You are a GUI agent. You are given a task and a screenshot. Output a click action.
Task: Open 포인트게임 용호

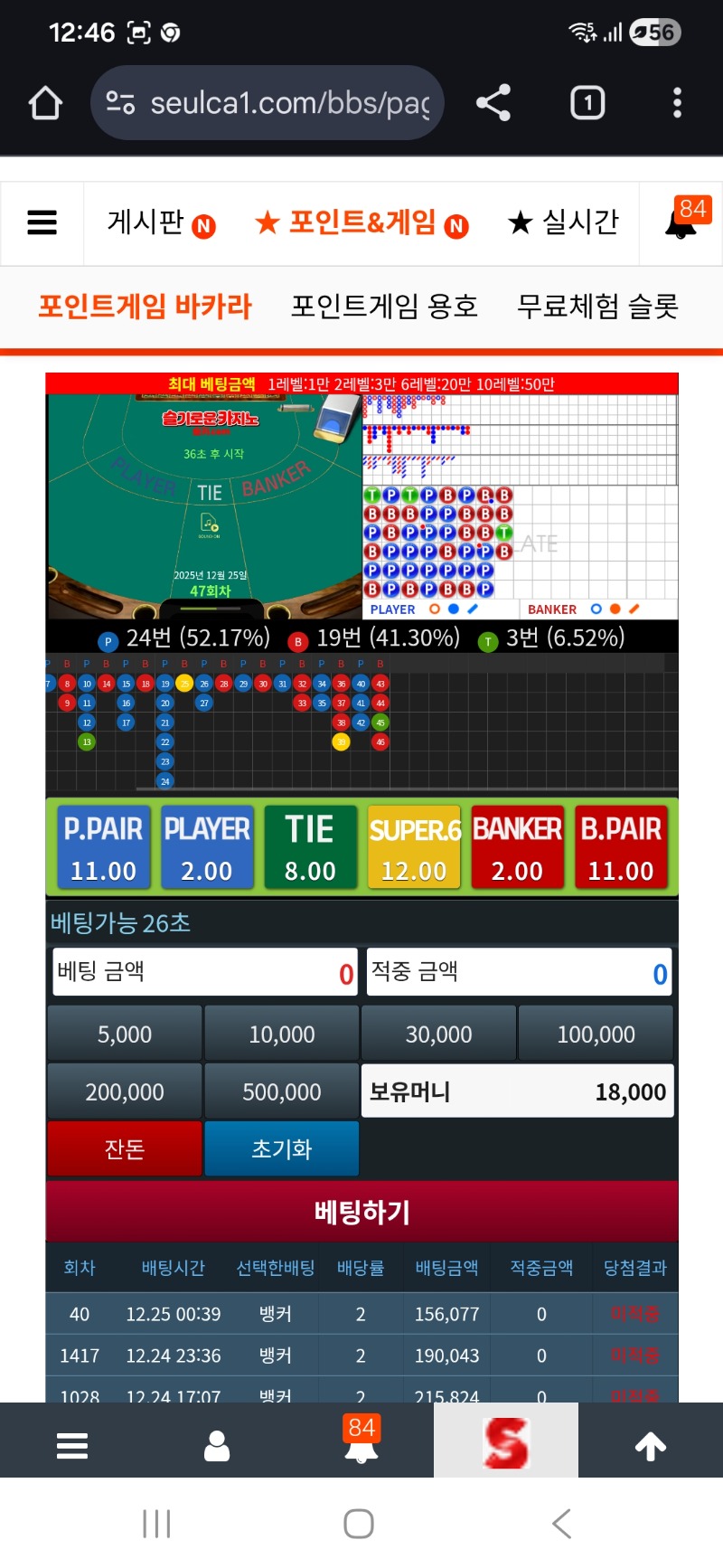384,307
